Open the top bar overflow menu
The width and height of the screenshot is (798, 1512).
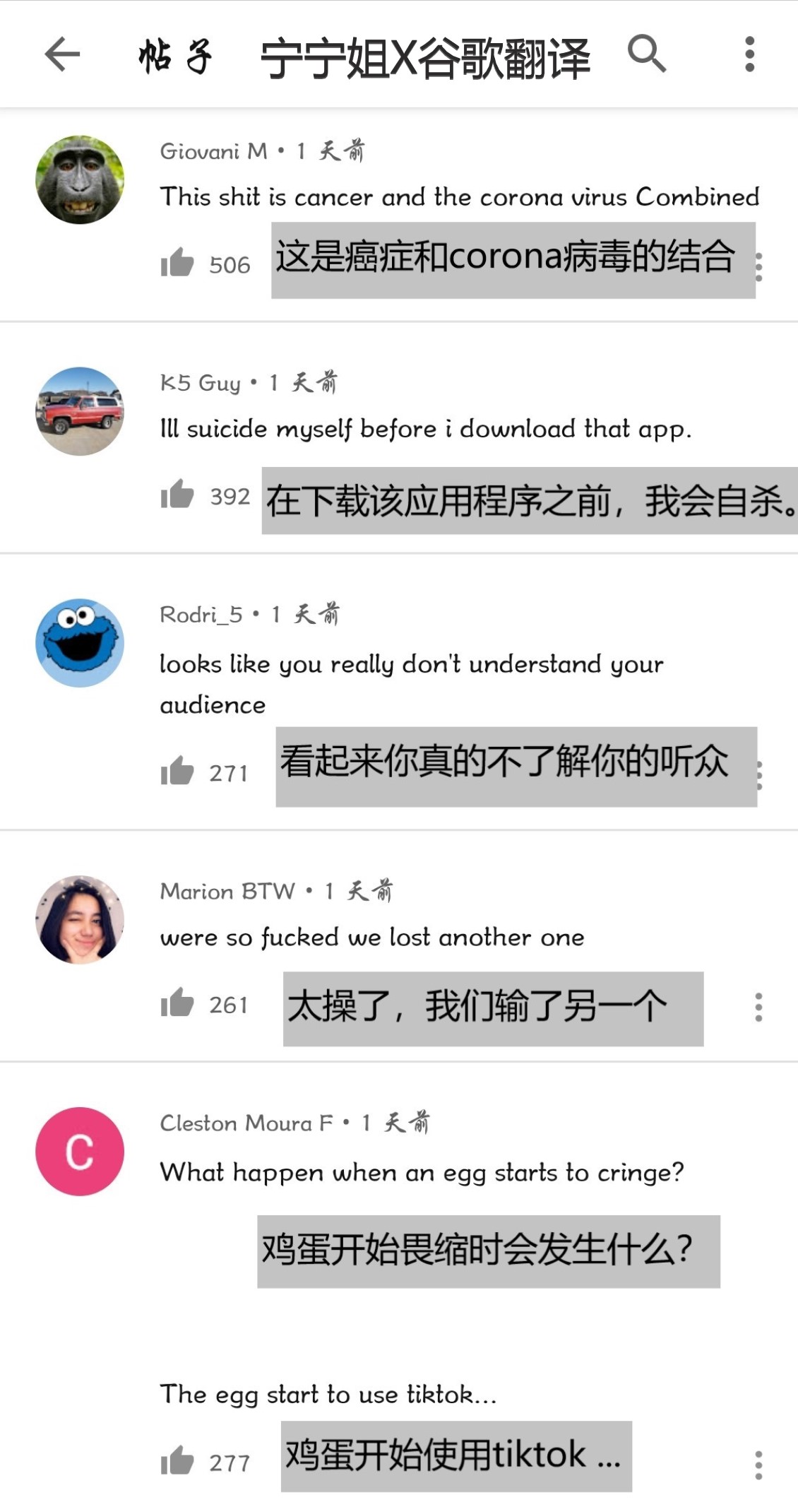coord(749,54)
